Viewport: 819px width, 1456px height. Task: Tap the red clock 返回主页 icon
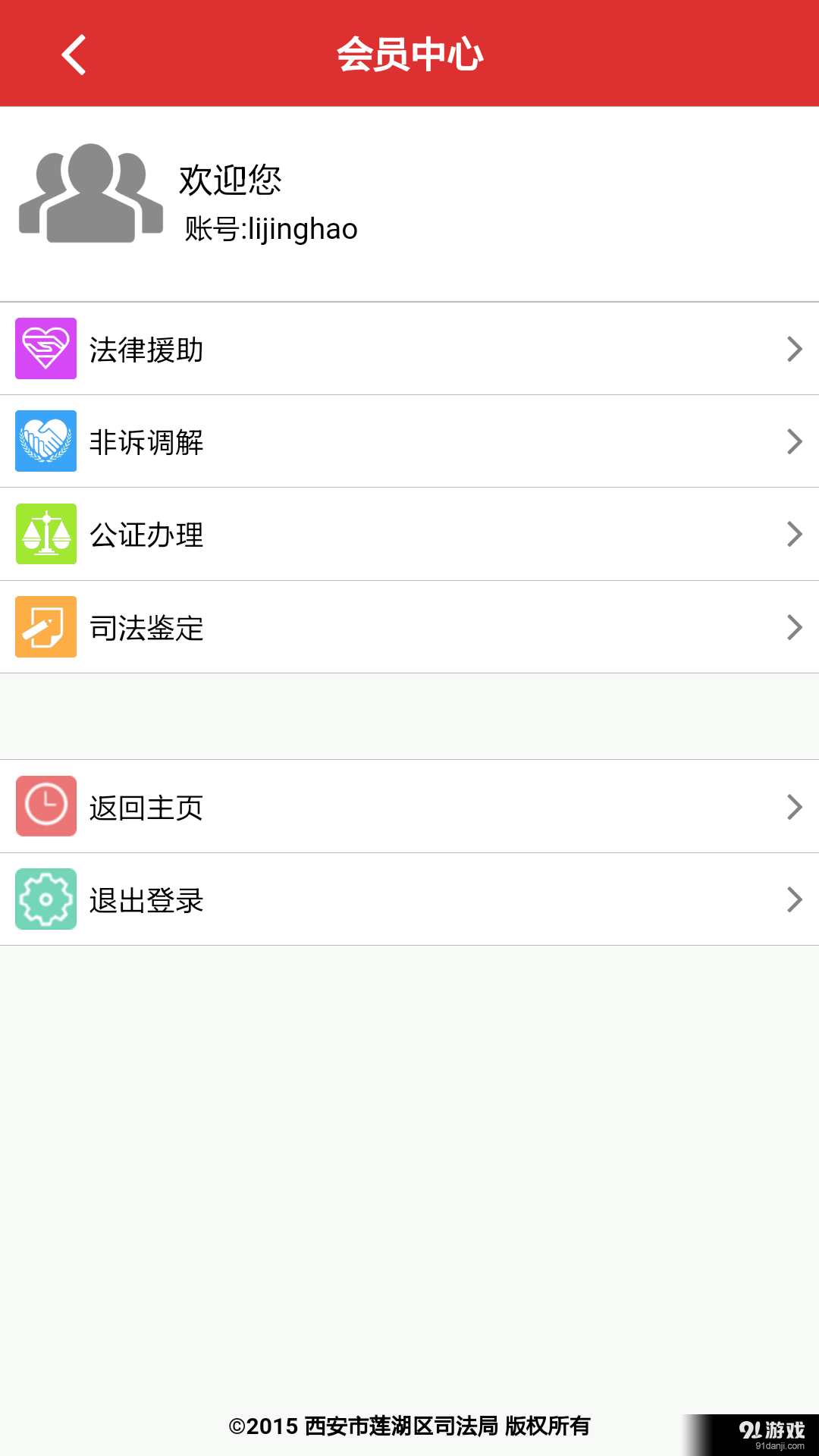click(45, 806)
